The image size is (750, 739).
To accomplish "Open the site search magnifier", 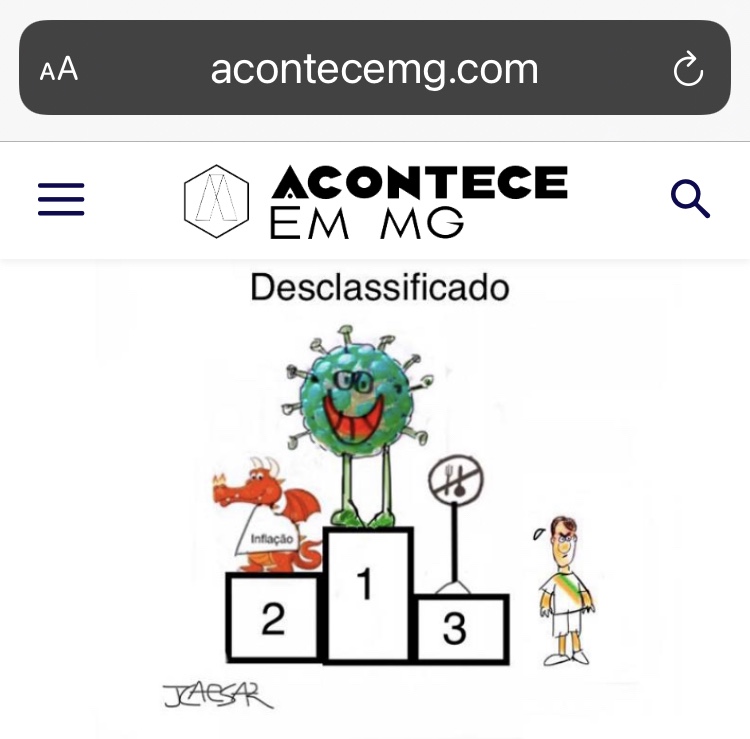I will click(x=690, y=200).
